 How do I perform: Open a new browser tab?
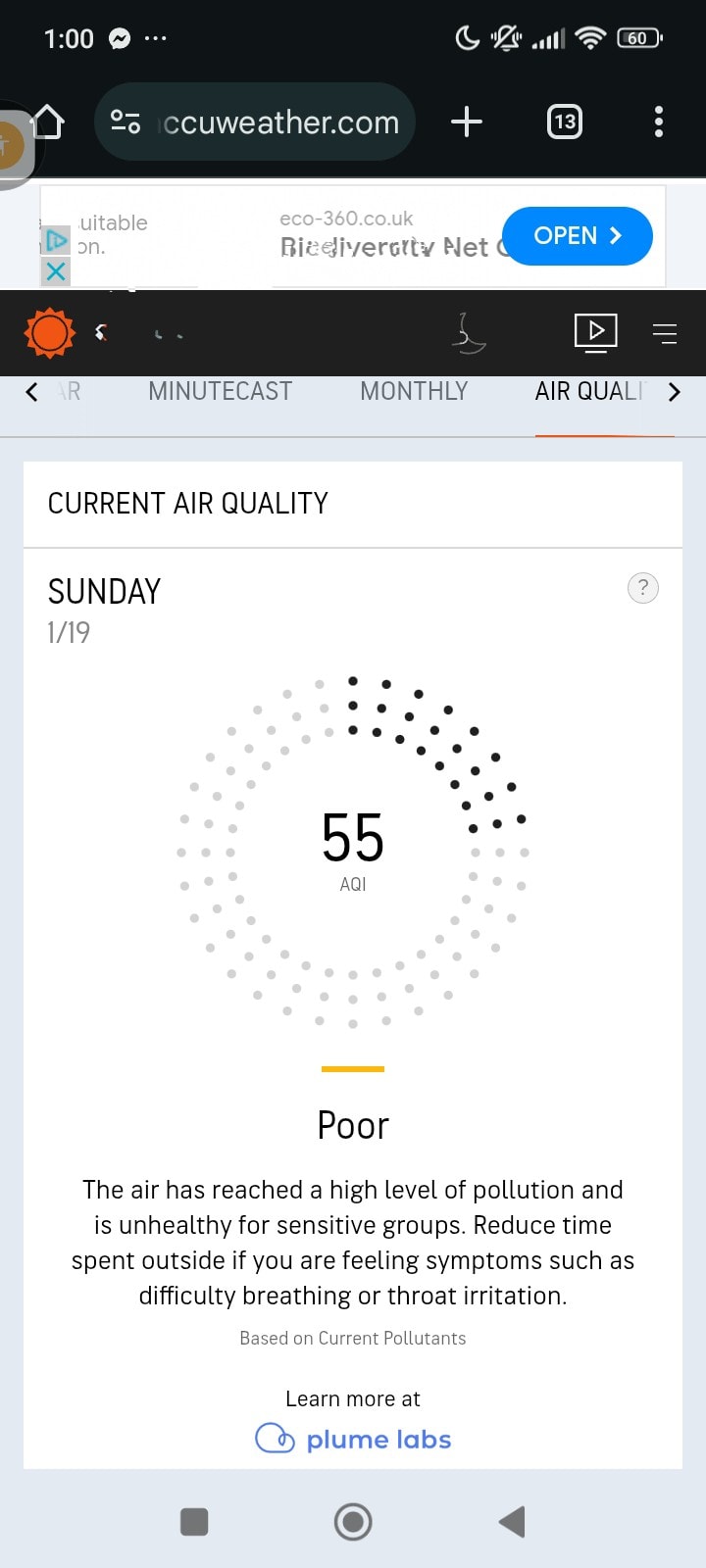[467, 122]
